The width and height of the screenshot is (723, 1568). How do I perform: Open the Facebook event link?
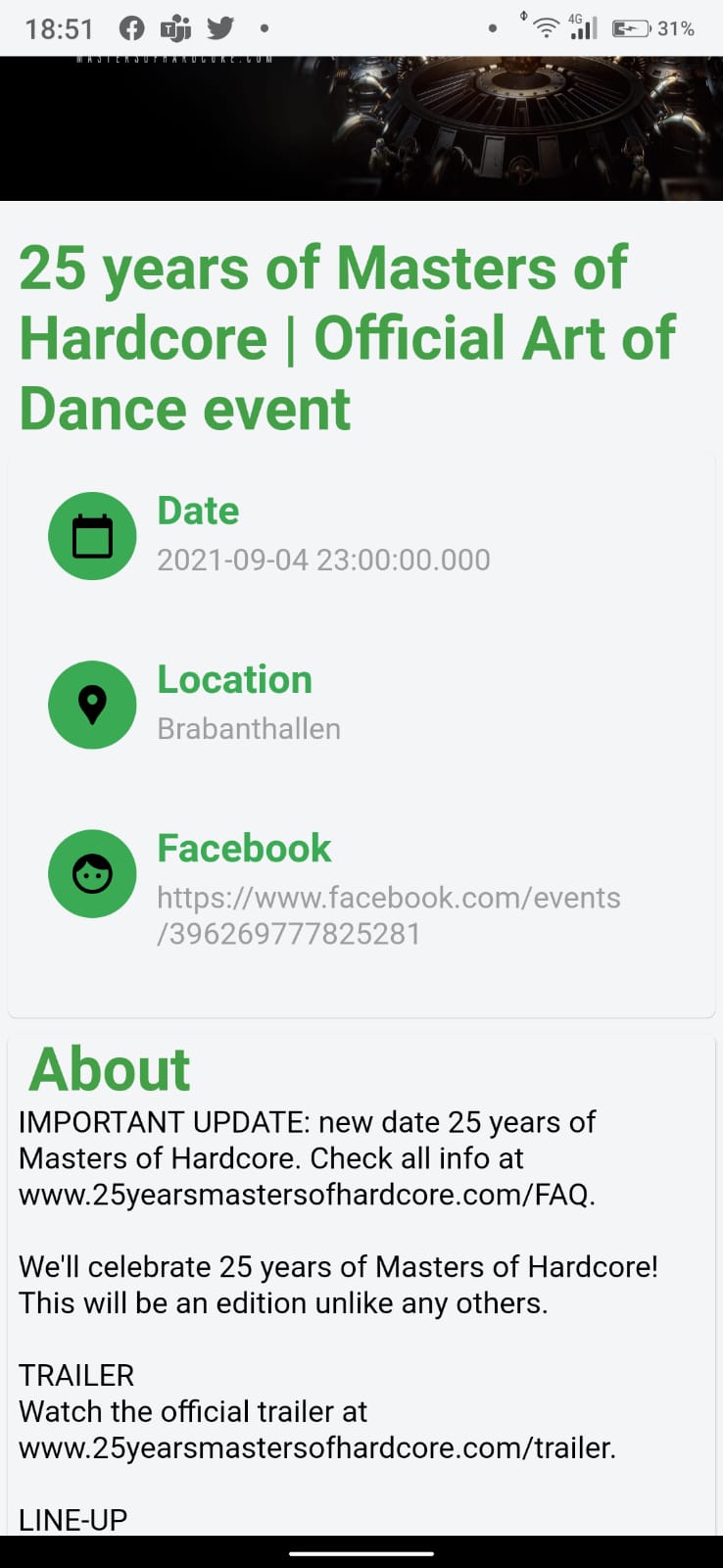tap(388, 915)
